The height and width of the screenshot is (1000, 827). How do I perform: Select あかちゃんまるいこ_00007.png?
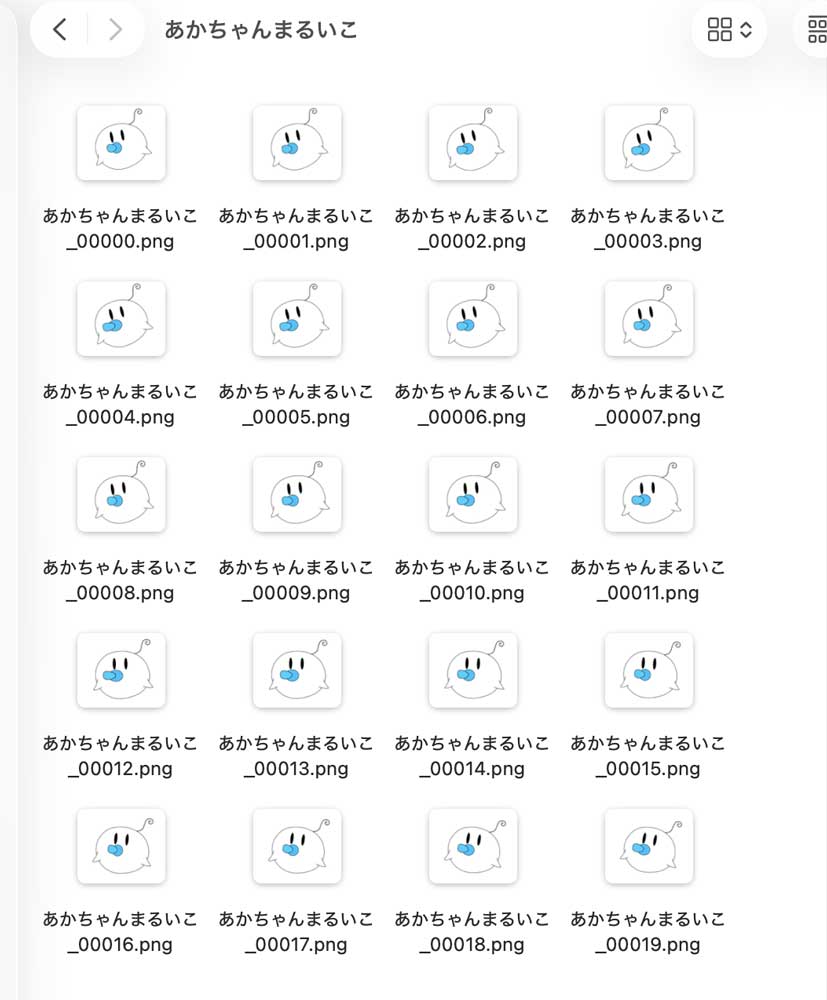[649, 318]
